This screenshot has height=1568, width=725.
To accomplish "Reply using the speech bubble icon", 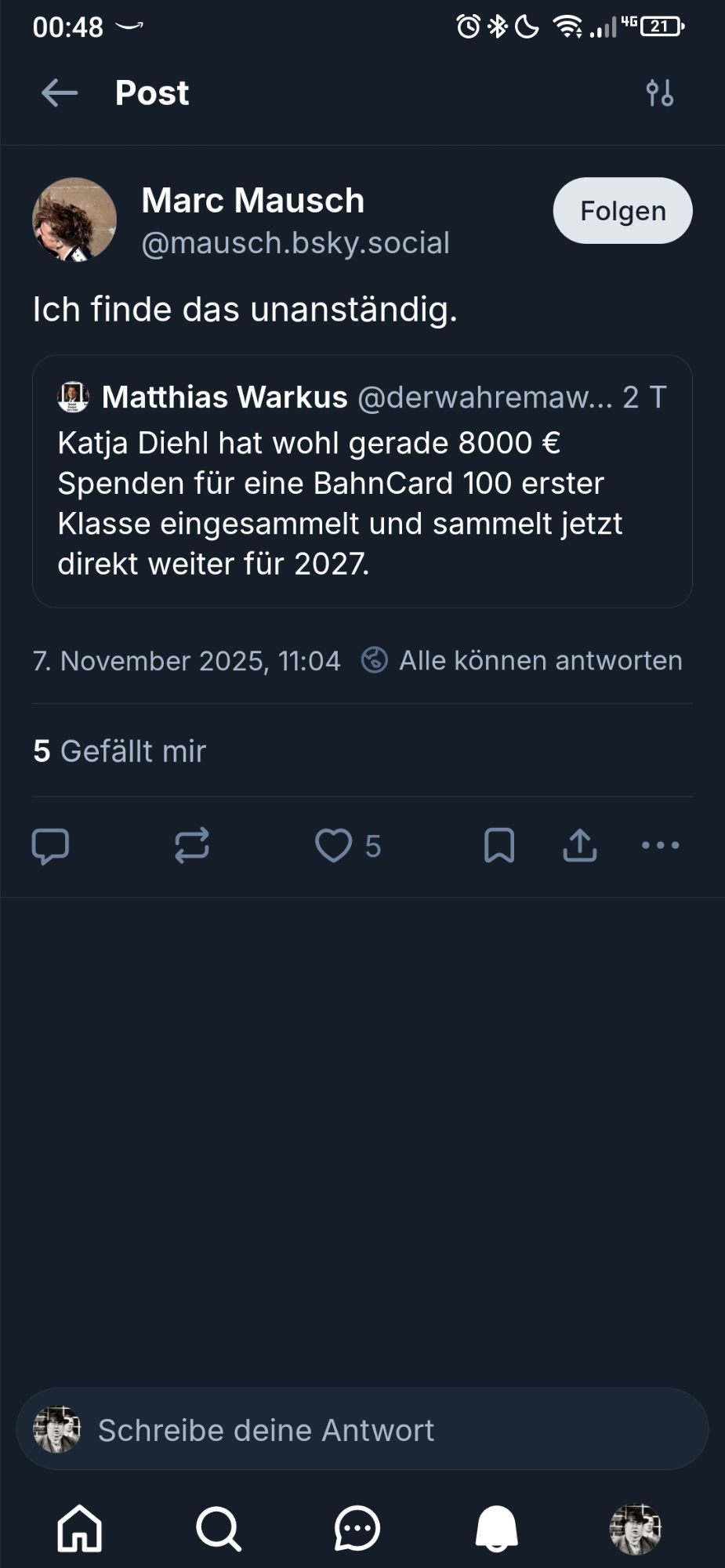I will click(x=50, y=846).
